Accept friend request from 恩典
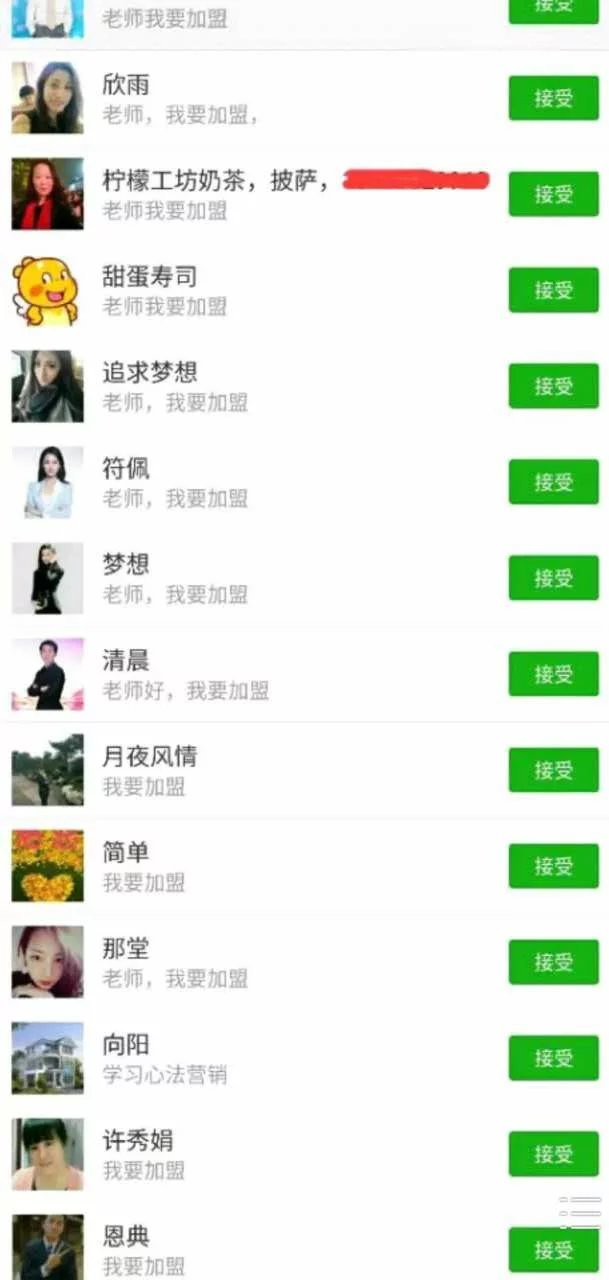The width and height of the screenshot is (609, 1280). coord(553,1249)
